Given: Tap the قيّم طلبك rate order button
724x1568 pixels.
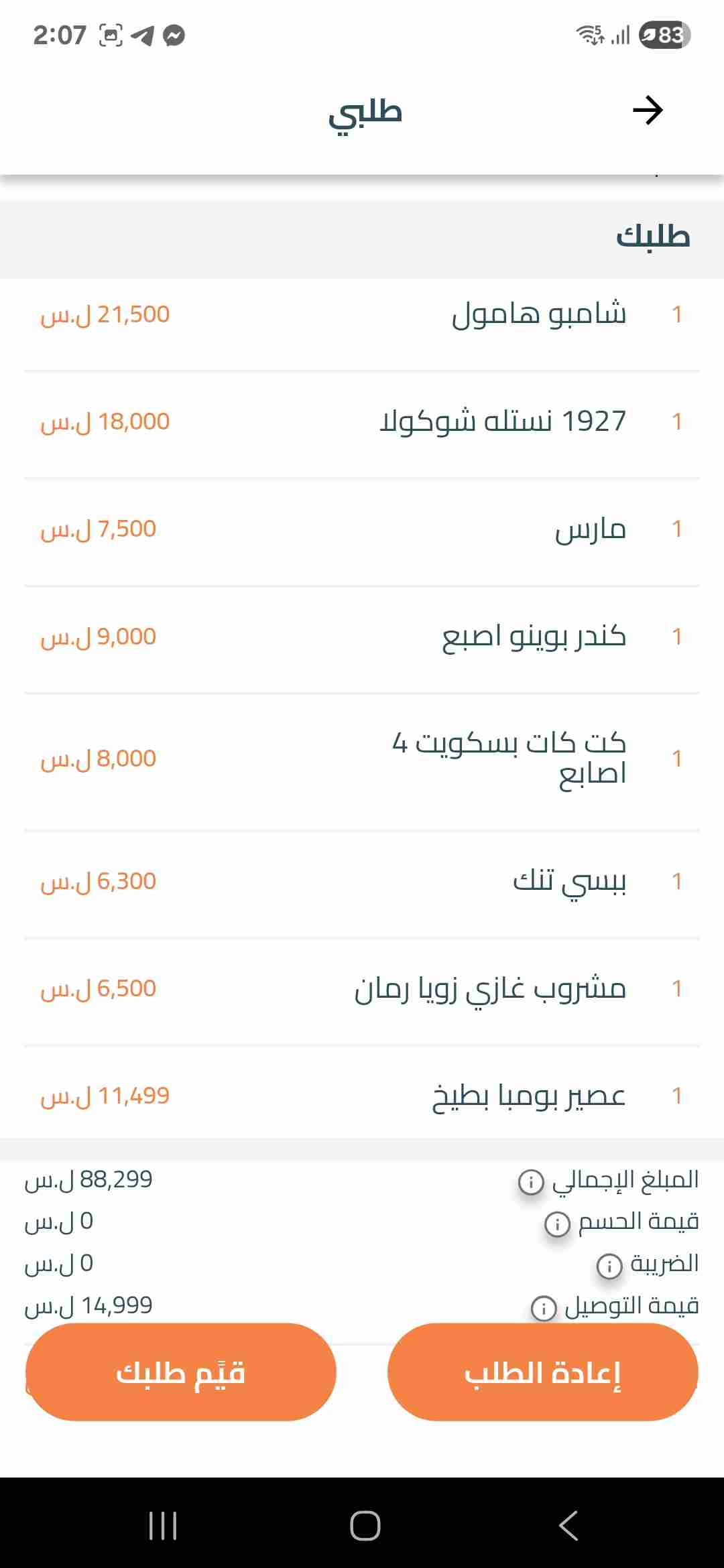Looking at the screenshot, I should click(180, 1372).
